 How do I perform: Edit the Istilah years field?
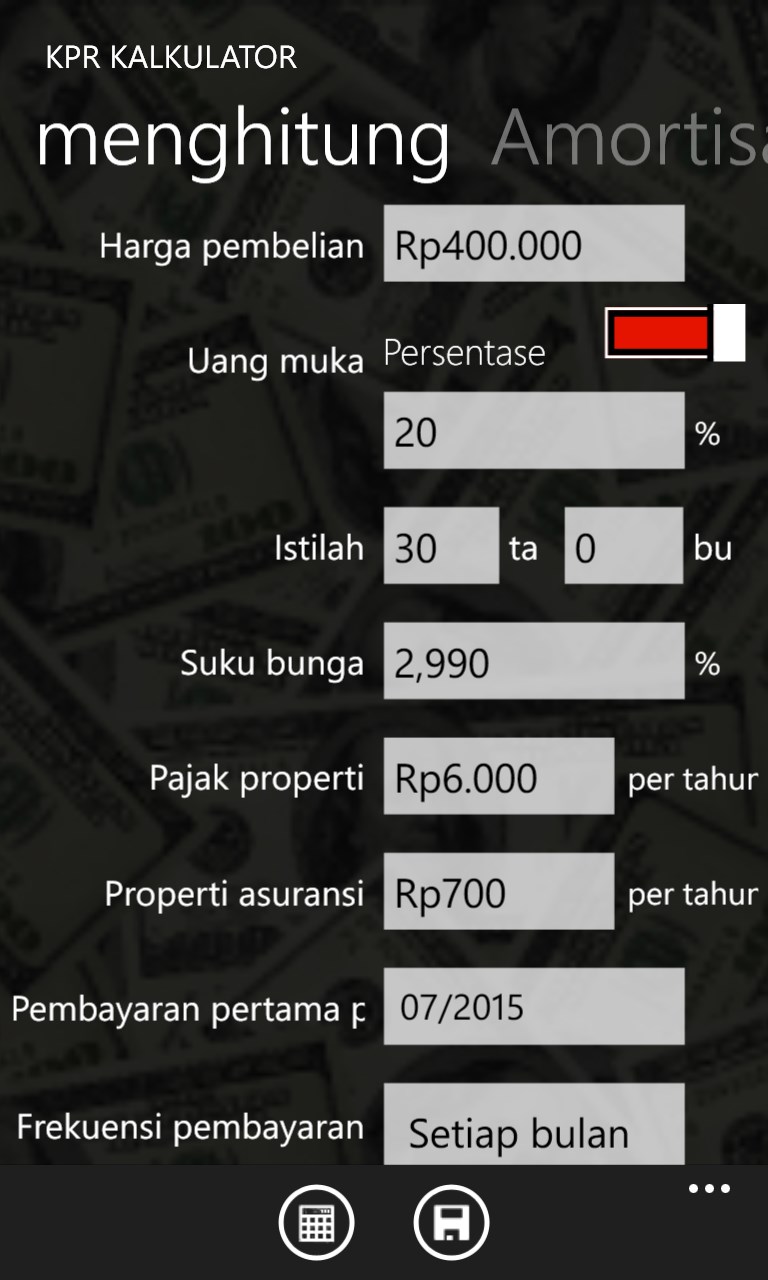pyautogui.click(x=441, y=546)
